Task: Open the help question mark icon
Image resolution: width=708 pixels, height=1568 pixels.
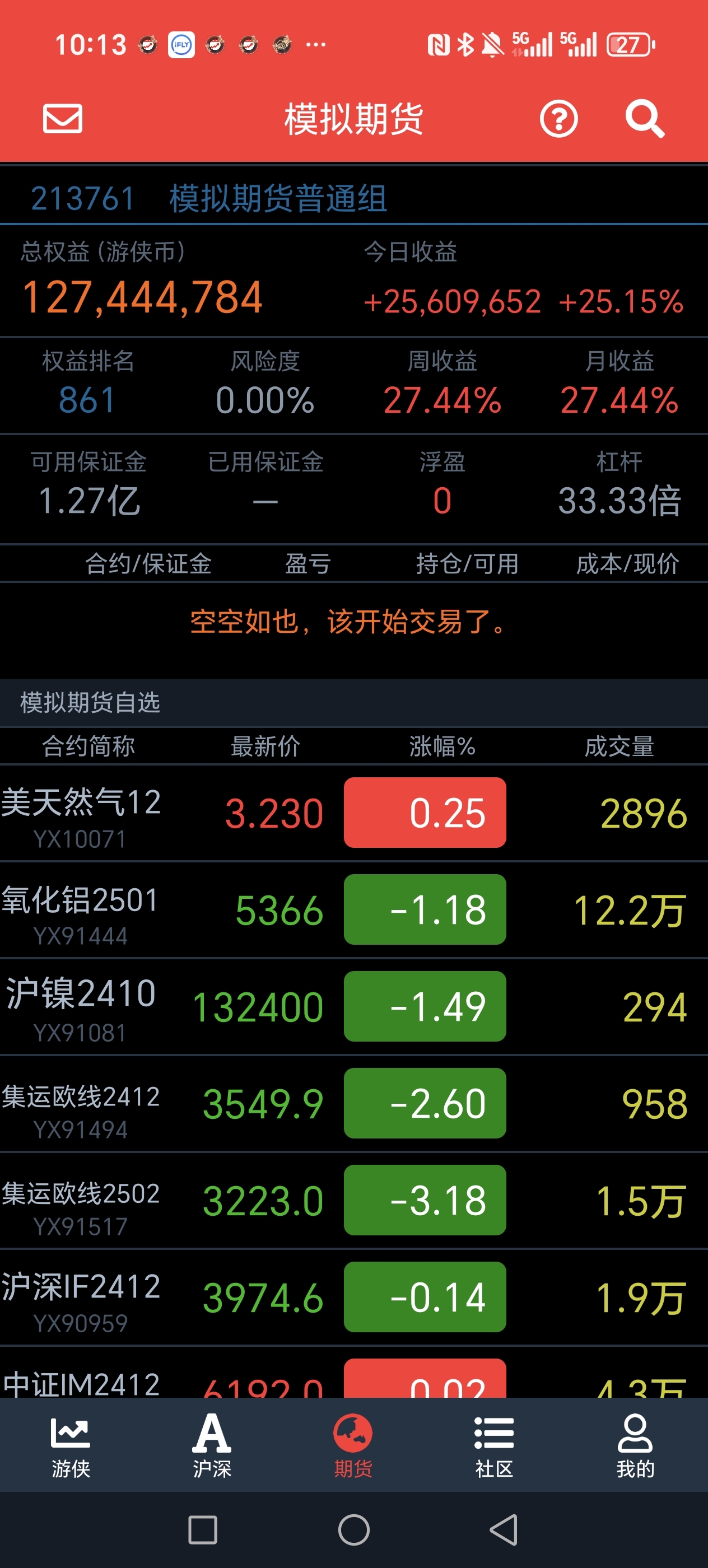Action: tap(558, 118)
